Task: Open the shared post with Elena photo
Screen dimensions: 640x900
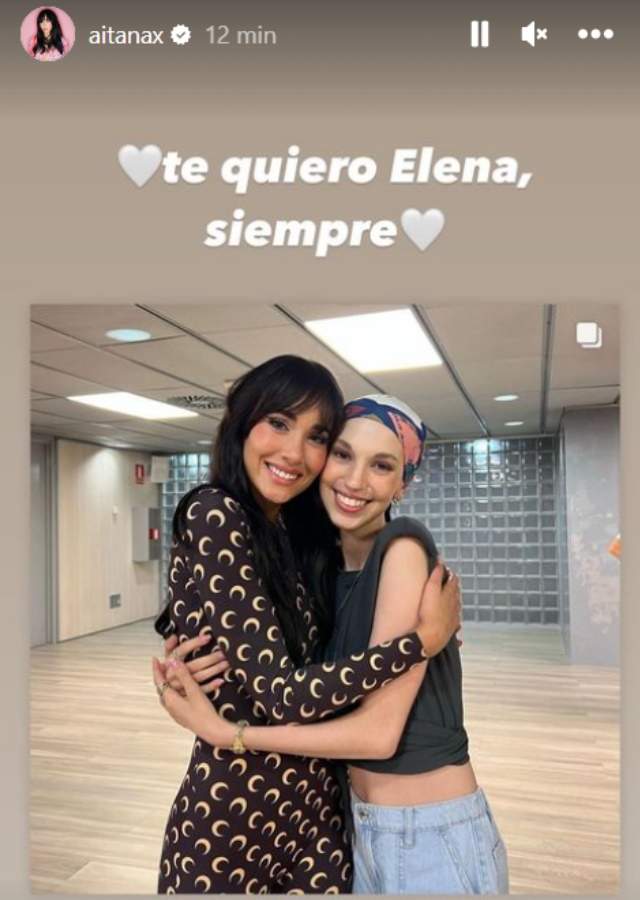Action: tap(324, 598)
